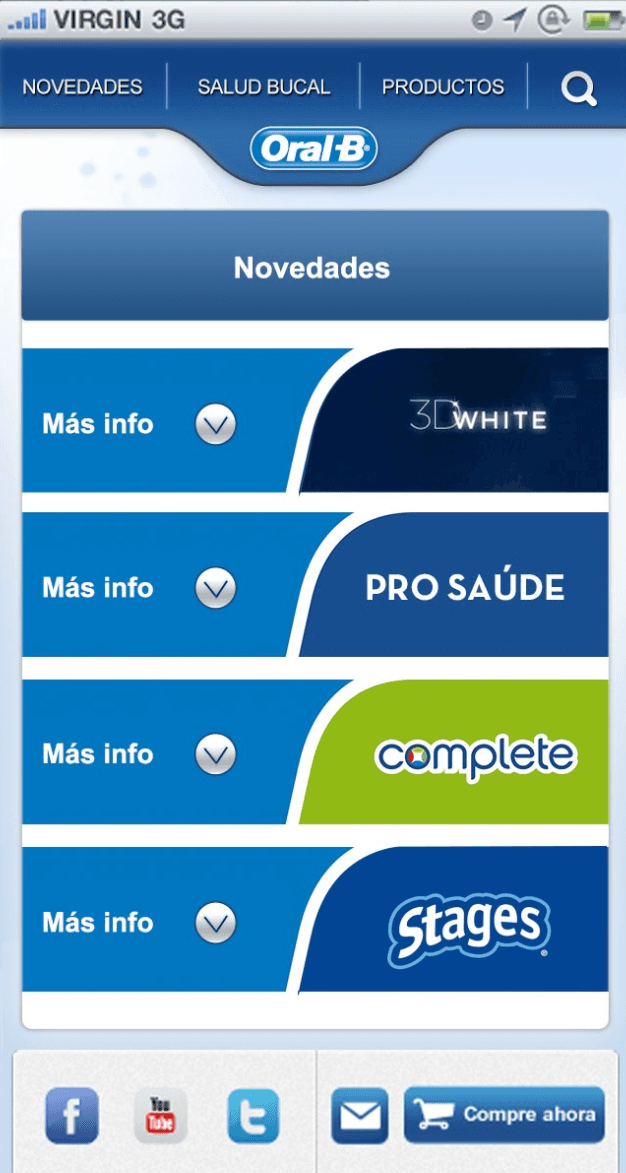The image size is (626, 1173).
Task: Go to the Productos section
Action: click(443, 87)
